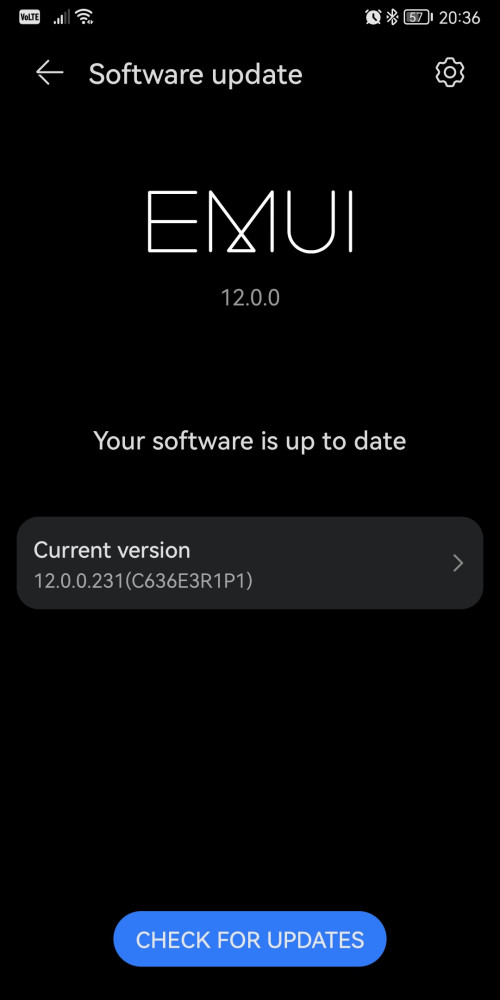The image size is (500, 1000).
Task: Tap CHECK FOR UPDATES button
Action: (x=249, y=939)
